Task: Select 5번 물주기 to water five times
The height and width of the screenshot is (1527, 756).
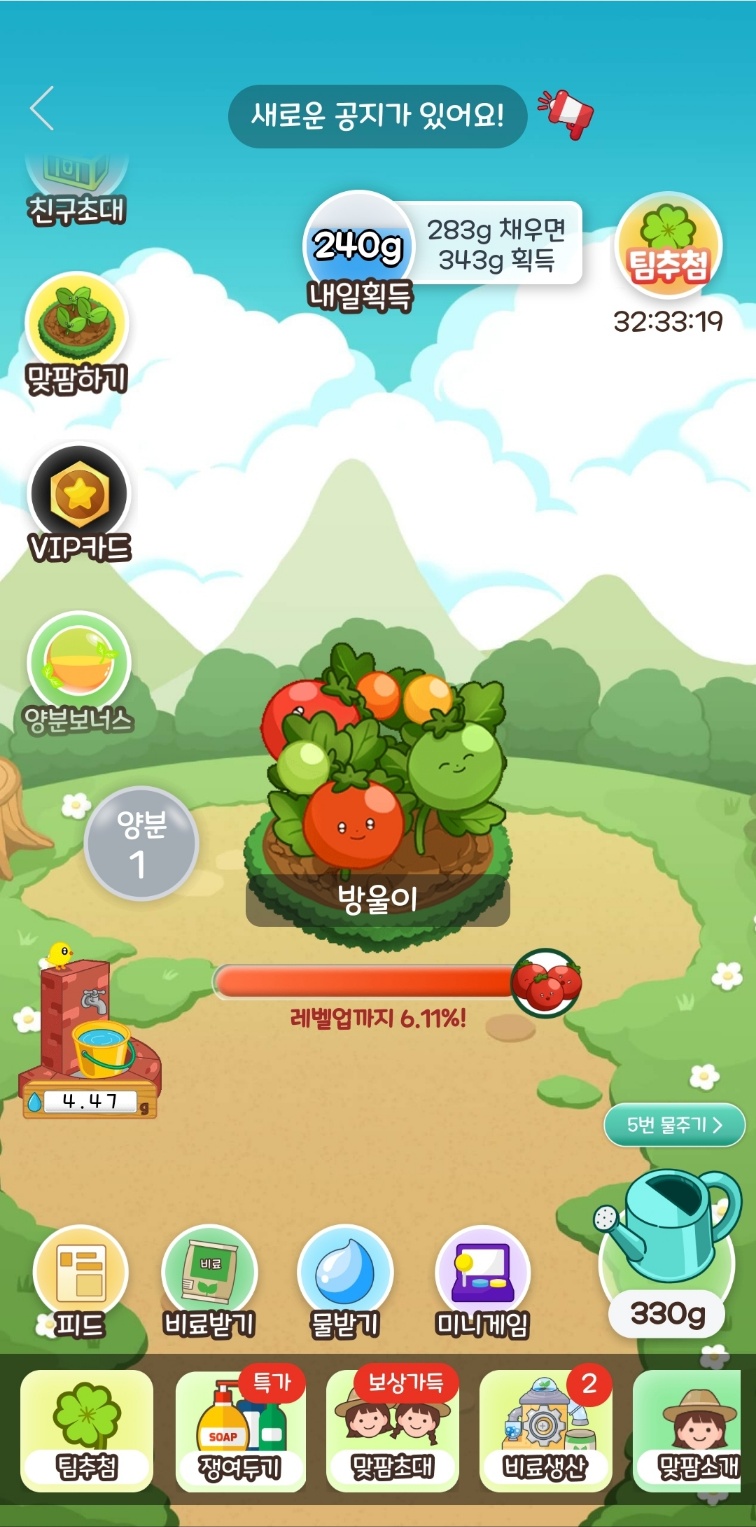Action: pos(674,1125)
